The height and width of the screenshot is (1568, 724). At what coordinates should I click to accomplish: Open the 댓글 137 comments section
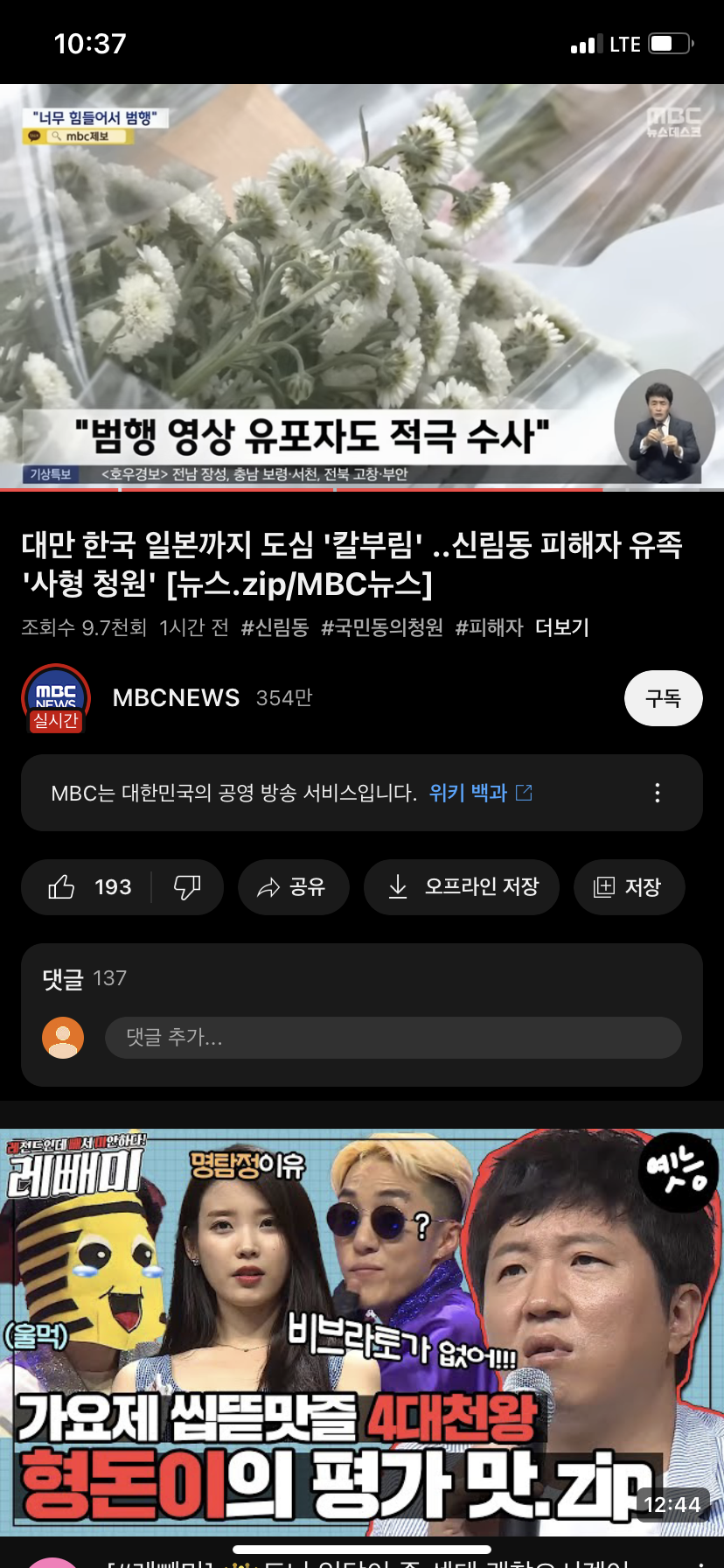pyautogui.click(x=85, y=978)
